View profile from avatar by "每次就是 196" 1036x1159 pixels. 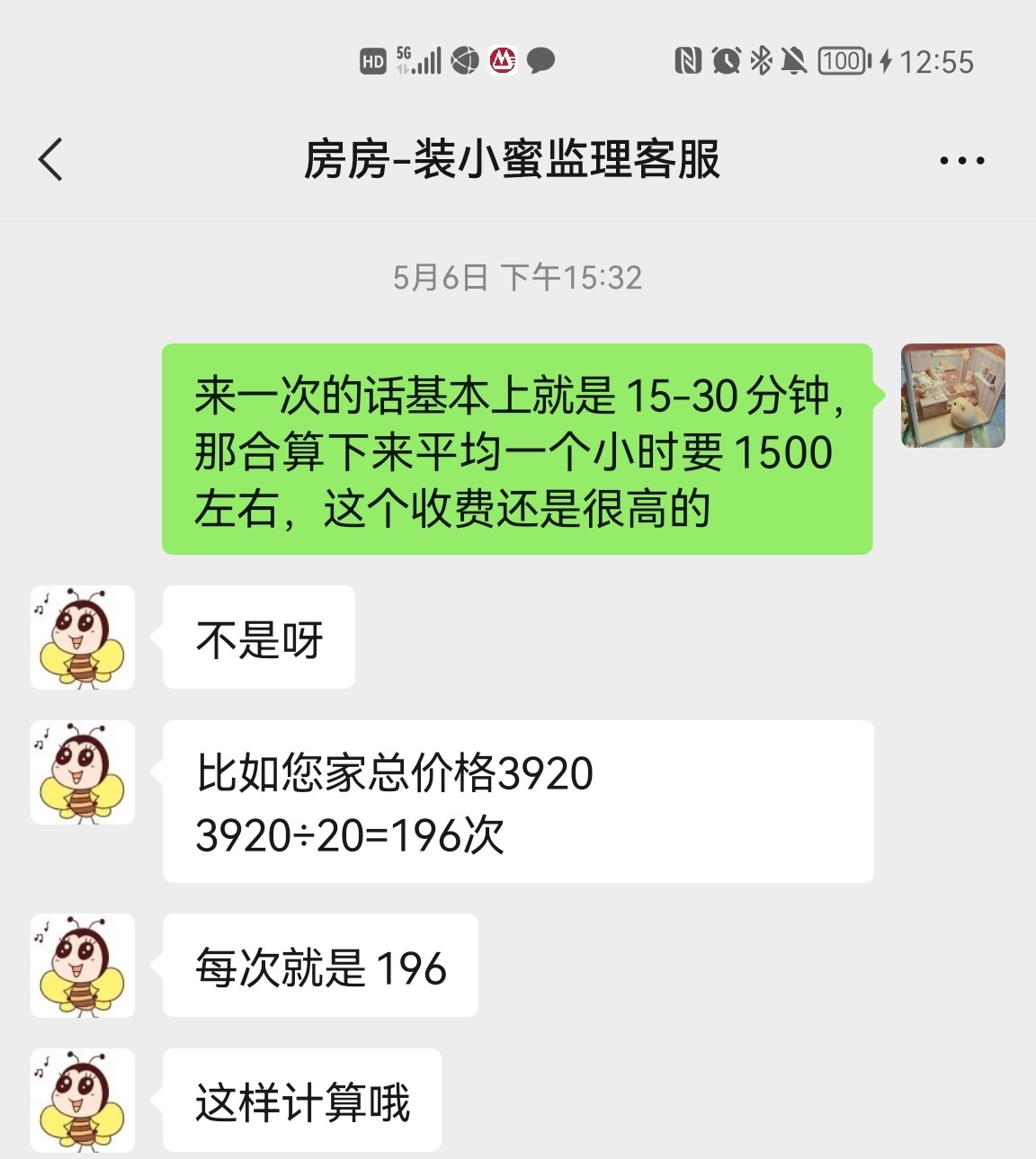coord(83,966)
